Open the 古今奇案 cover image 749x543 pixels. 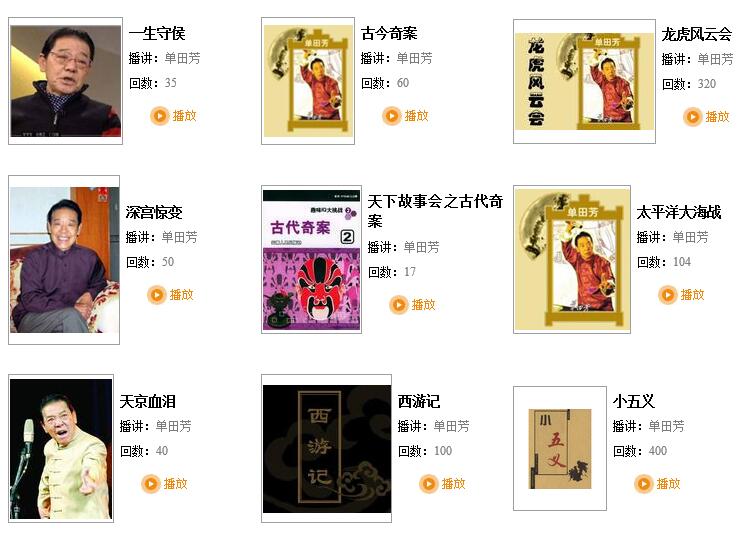(308, 81)
